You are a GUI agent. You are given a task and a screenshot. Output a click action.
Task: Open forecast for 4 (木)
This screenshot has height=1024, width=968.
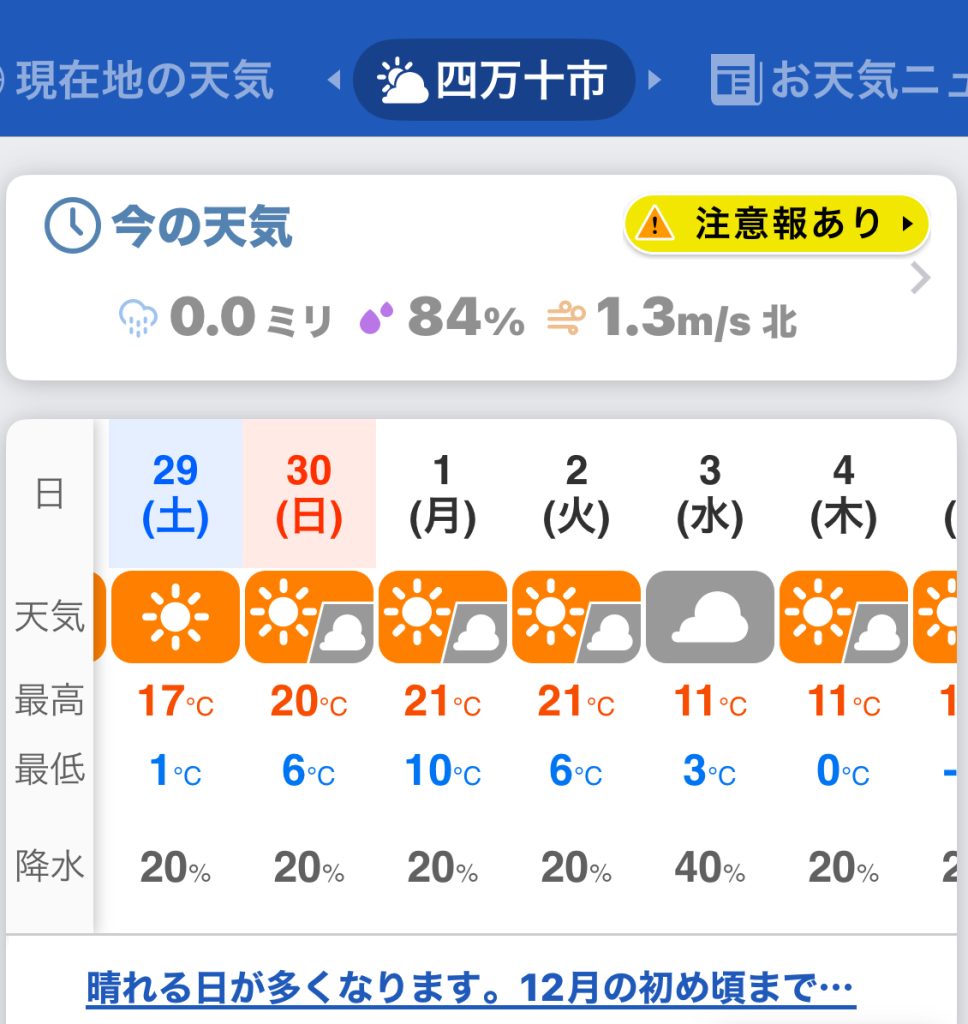(x=843, y=494)
